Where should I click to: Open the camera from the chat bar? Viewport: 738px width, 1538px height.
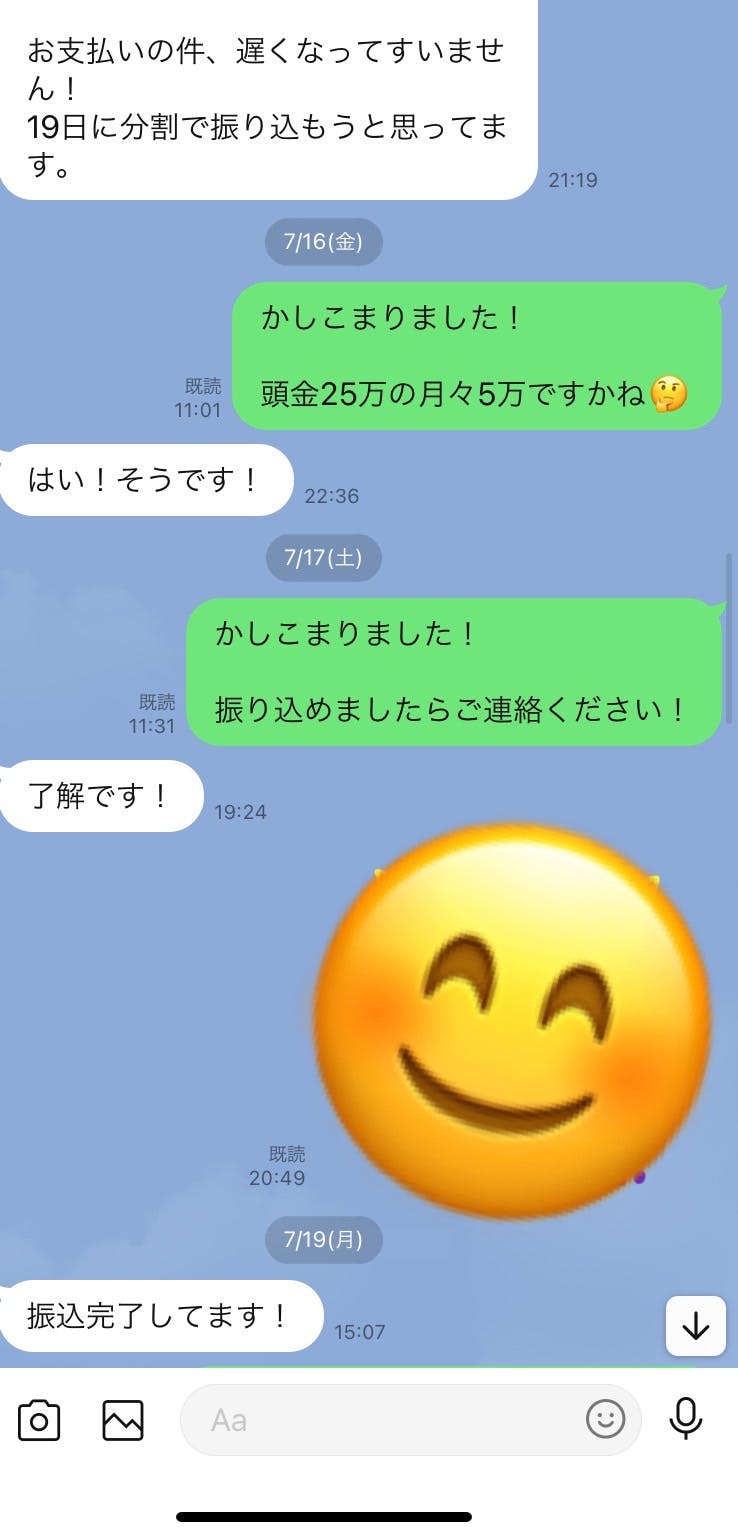(x=39, y=1420)
